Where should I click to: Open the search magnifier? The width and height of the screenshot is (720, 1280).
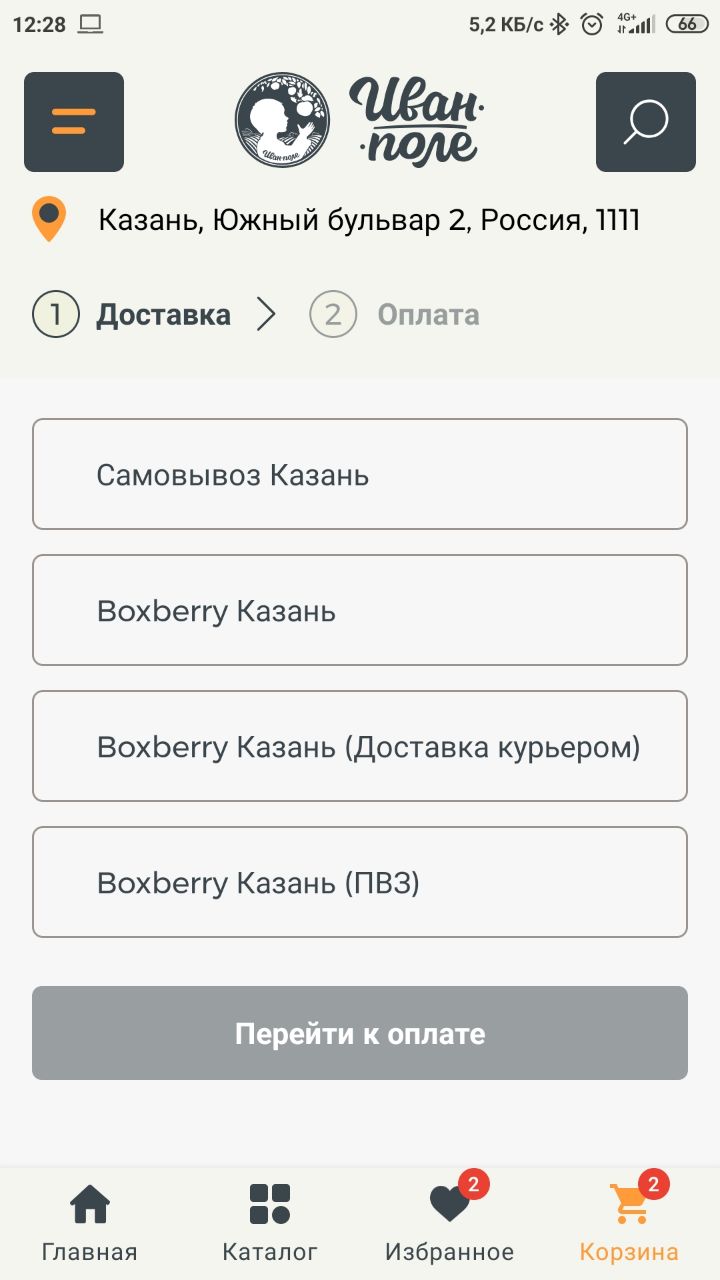645,122
